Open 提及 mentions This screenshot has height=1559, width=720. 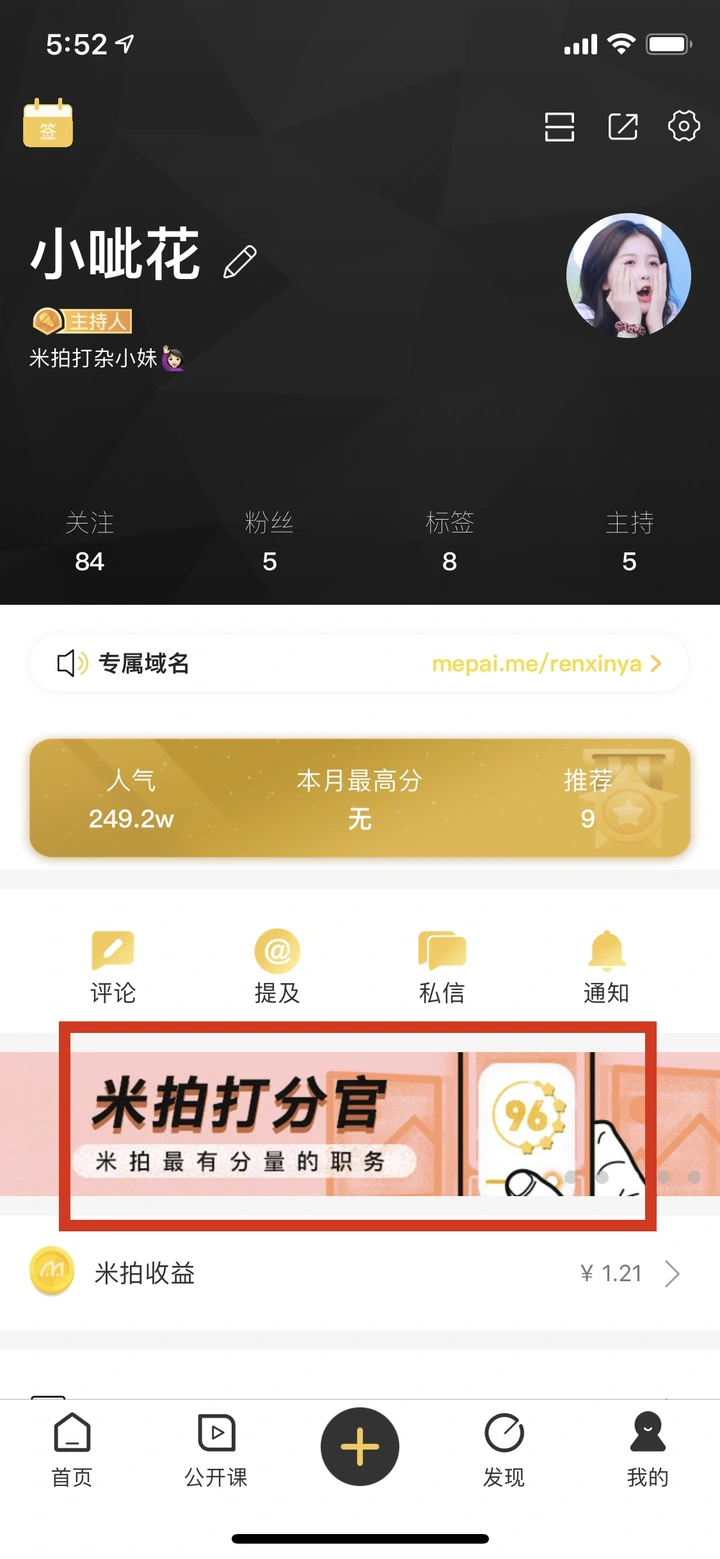277,967
